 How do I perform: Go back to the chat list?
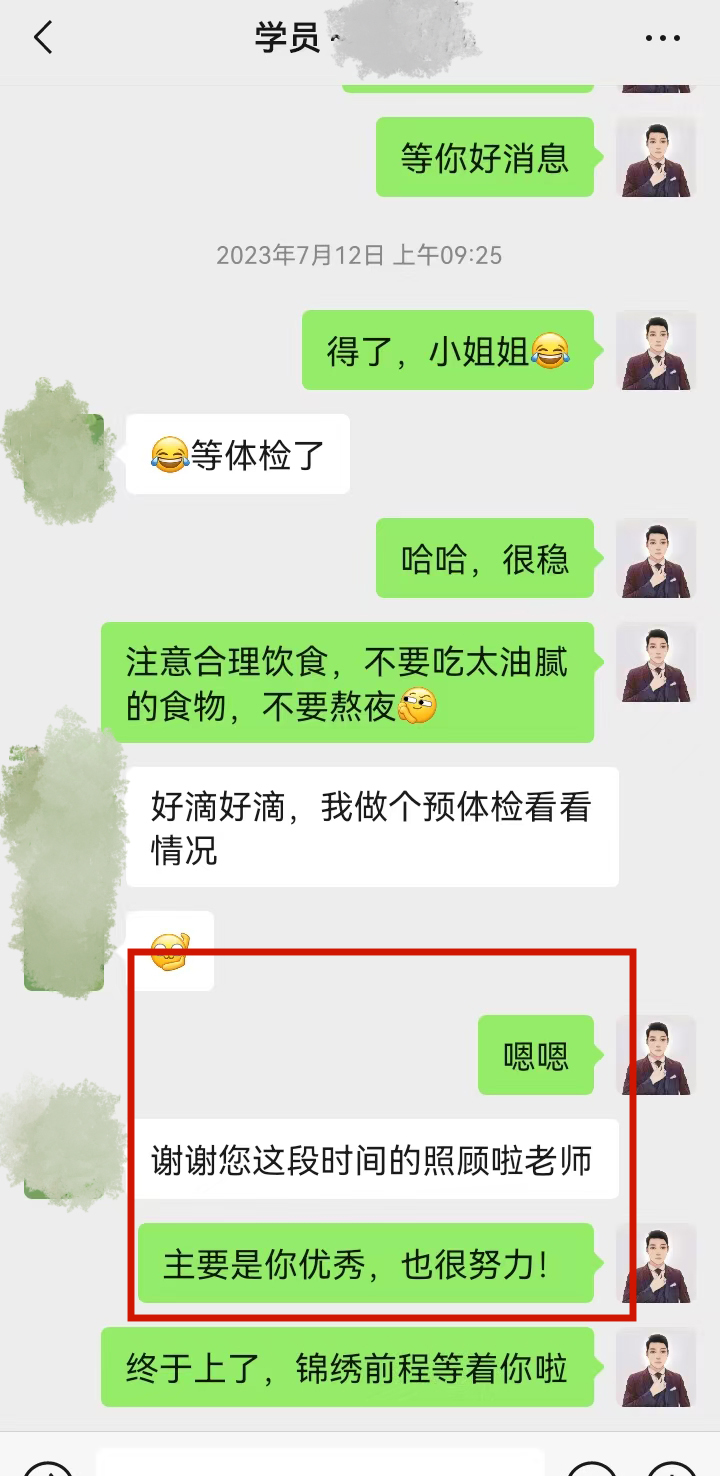[43, 39]
